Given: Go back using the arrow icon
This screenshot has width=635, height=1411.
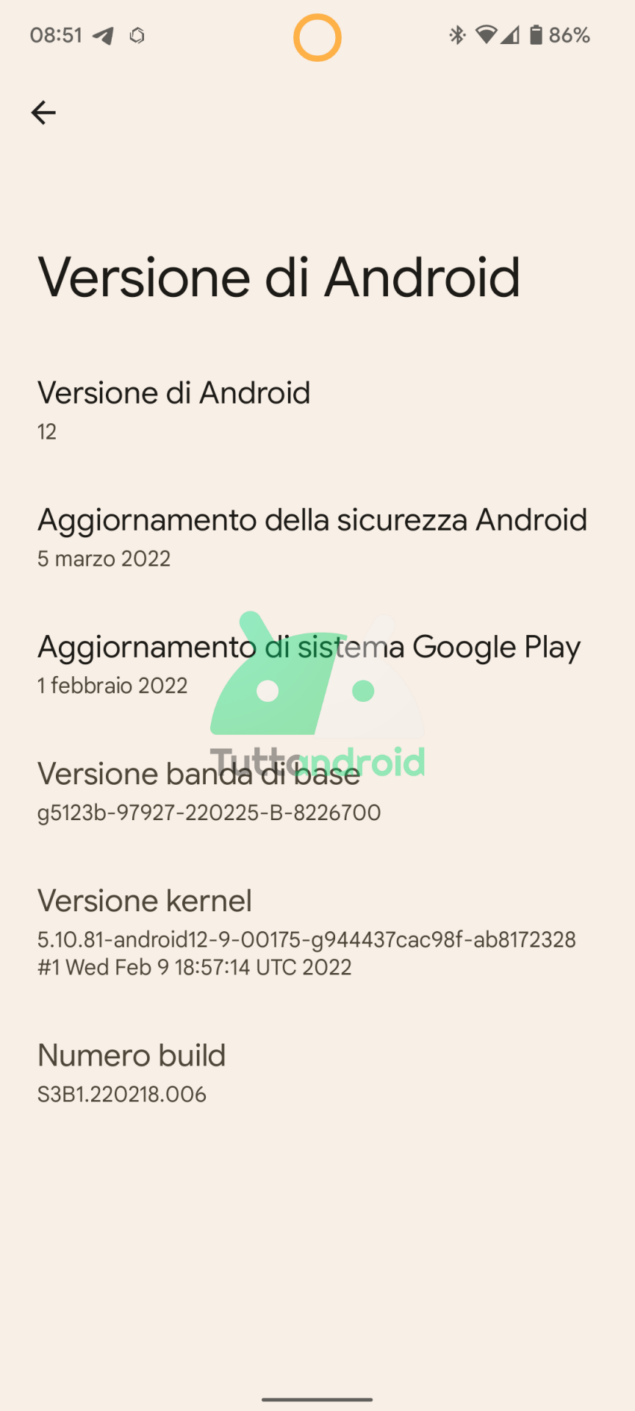Looking at the screenshot, I should tap(43, 113).
